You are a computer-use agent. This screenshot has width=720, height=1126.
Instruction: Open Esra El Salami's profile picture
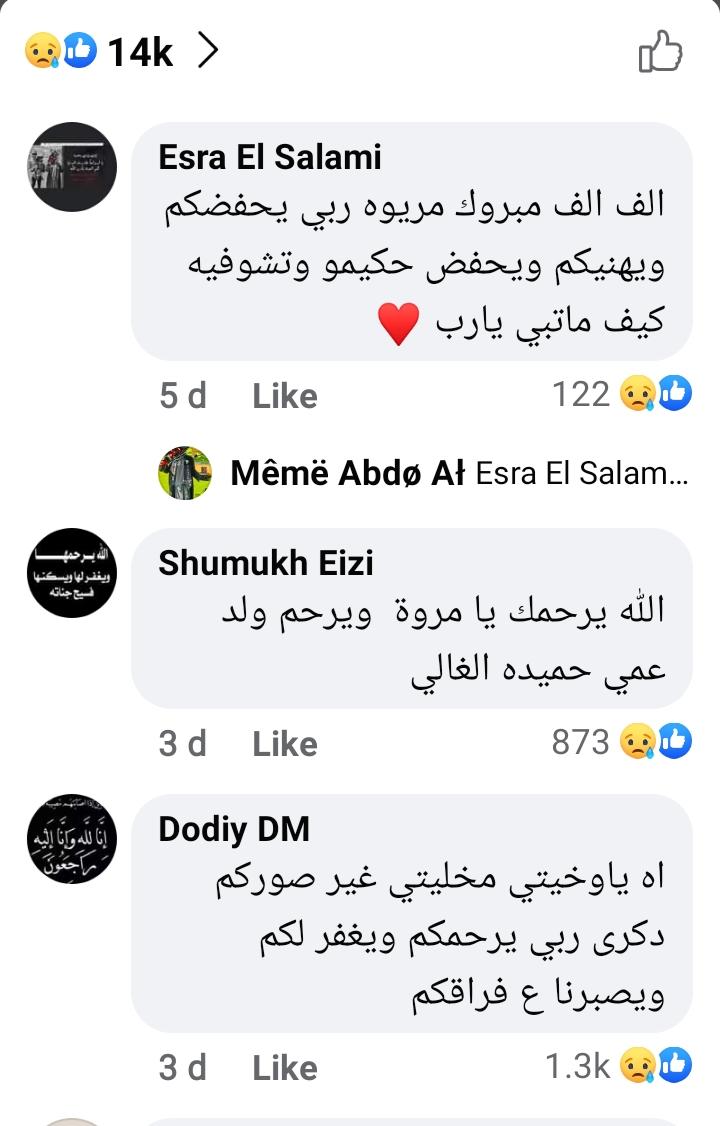(x=72, y=167)
